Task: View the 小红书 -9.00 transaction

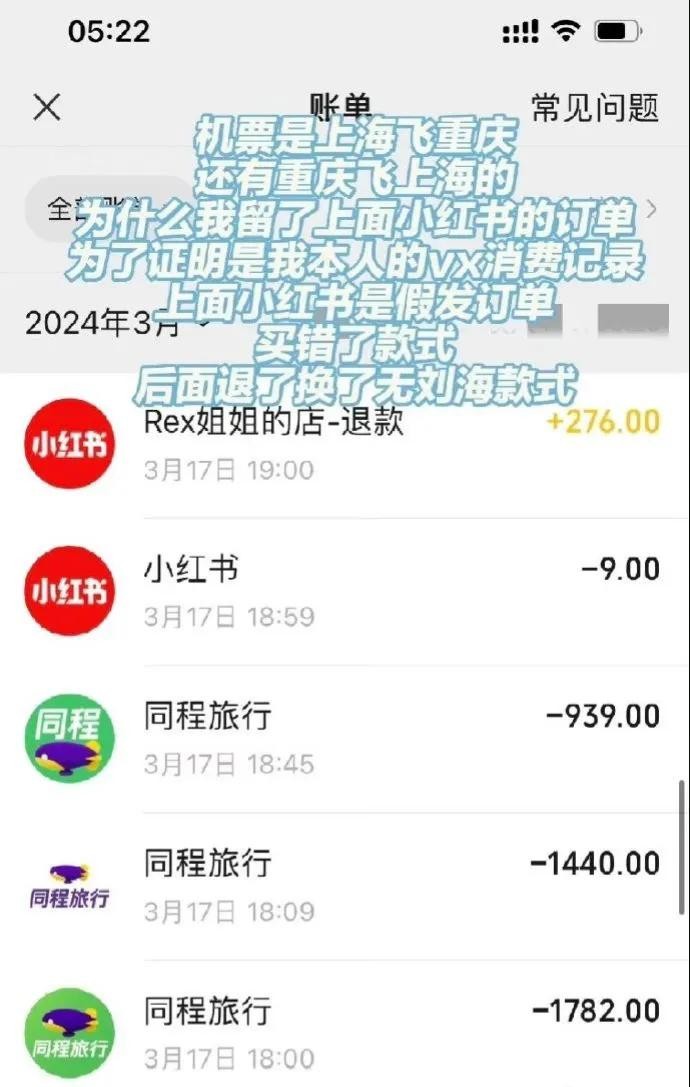Action: 400,590
